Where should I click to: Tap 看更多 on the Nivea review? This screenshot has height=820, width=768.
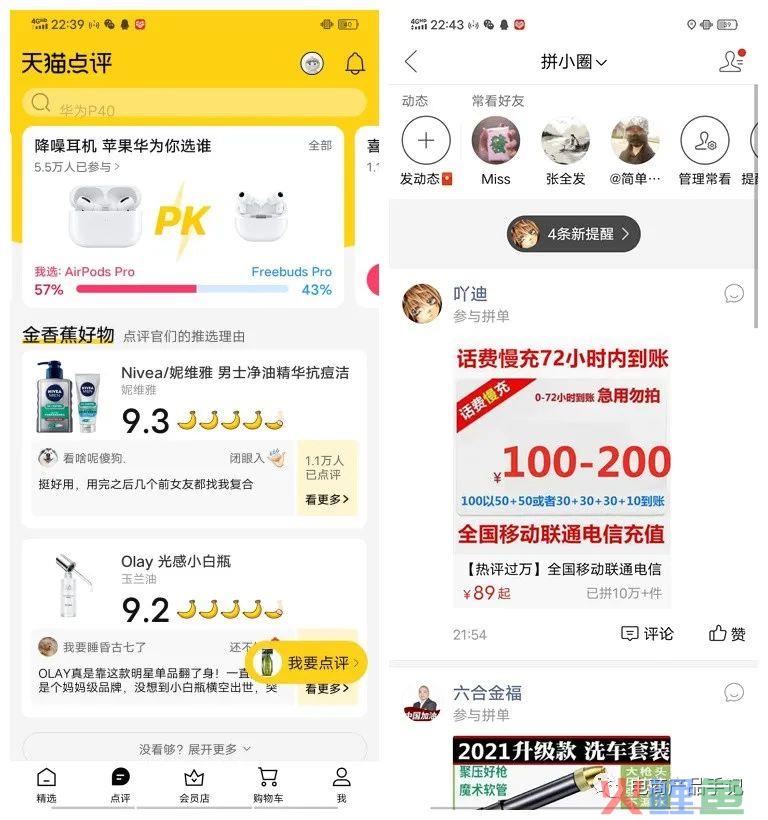(x=327, y=498)
